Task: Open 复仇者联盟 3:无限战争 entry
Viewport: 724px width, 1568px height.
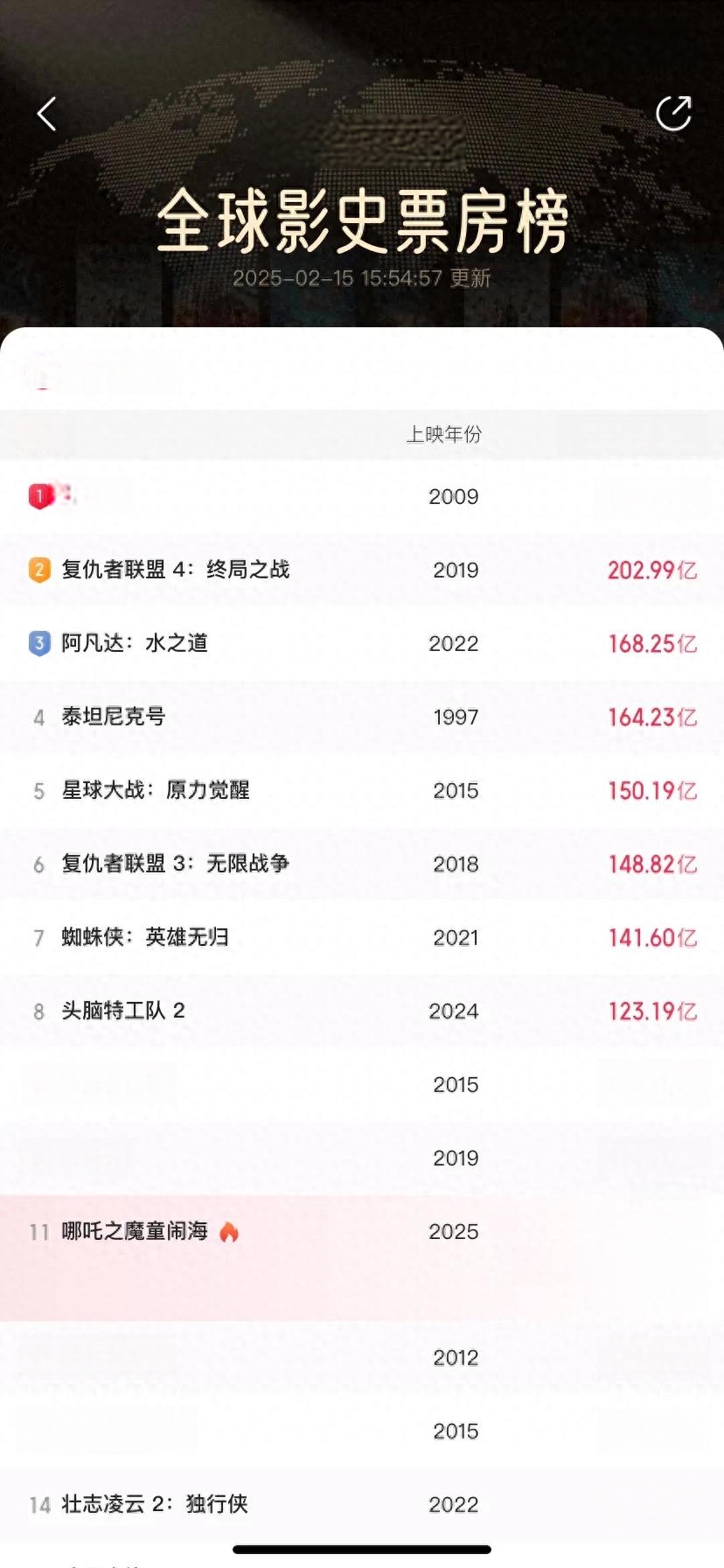Action: point(362,864)
